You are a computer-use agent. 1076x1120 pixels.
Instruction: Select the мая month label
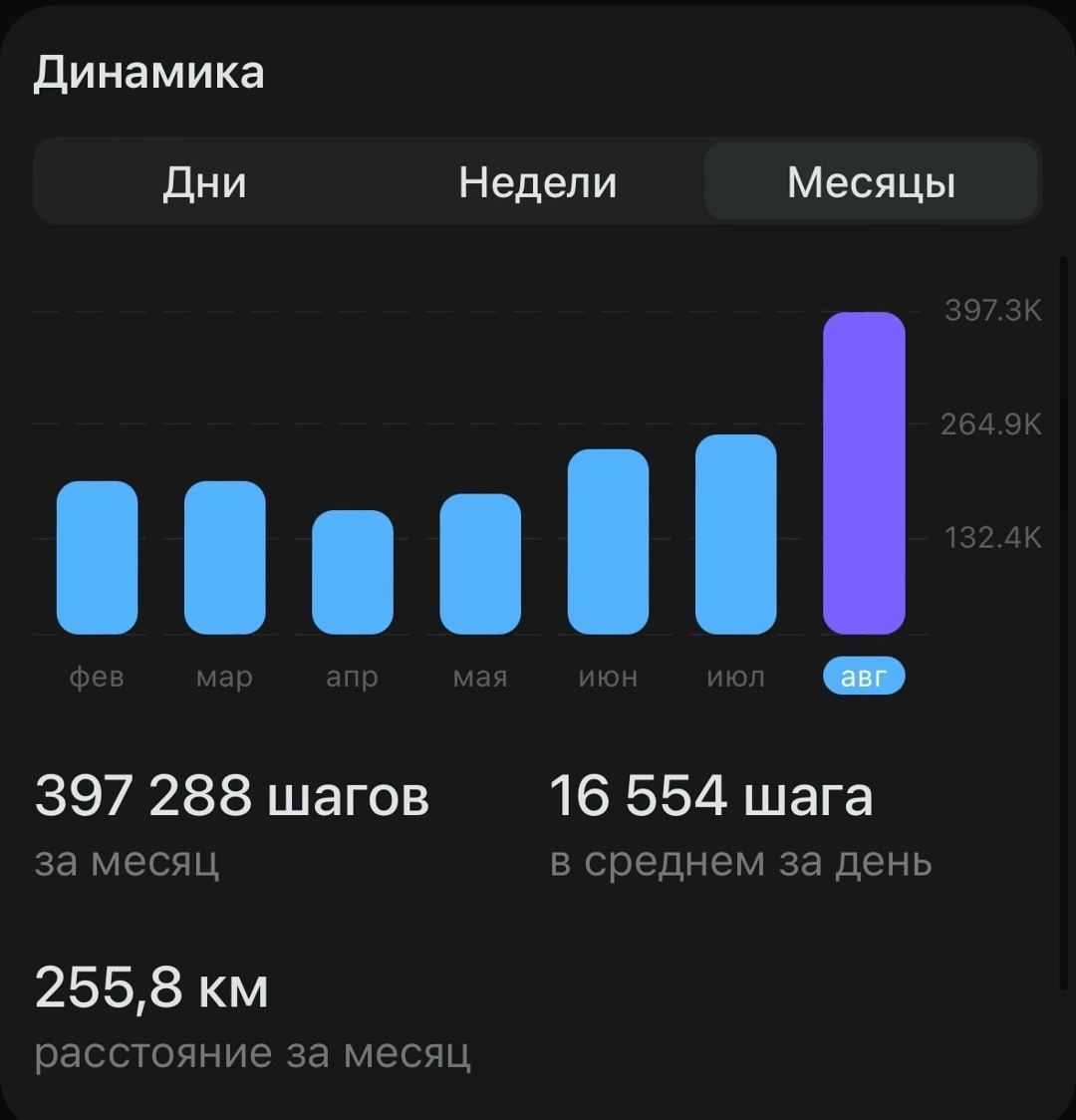[479, 676]
